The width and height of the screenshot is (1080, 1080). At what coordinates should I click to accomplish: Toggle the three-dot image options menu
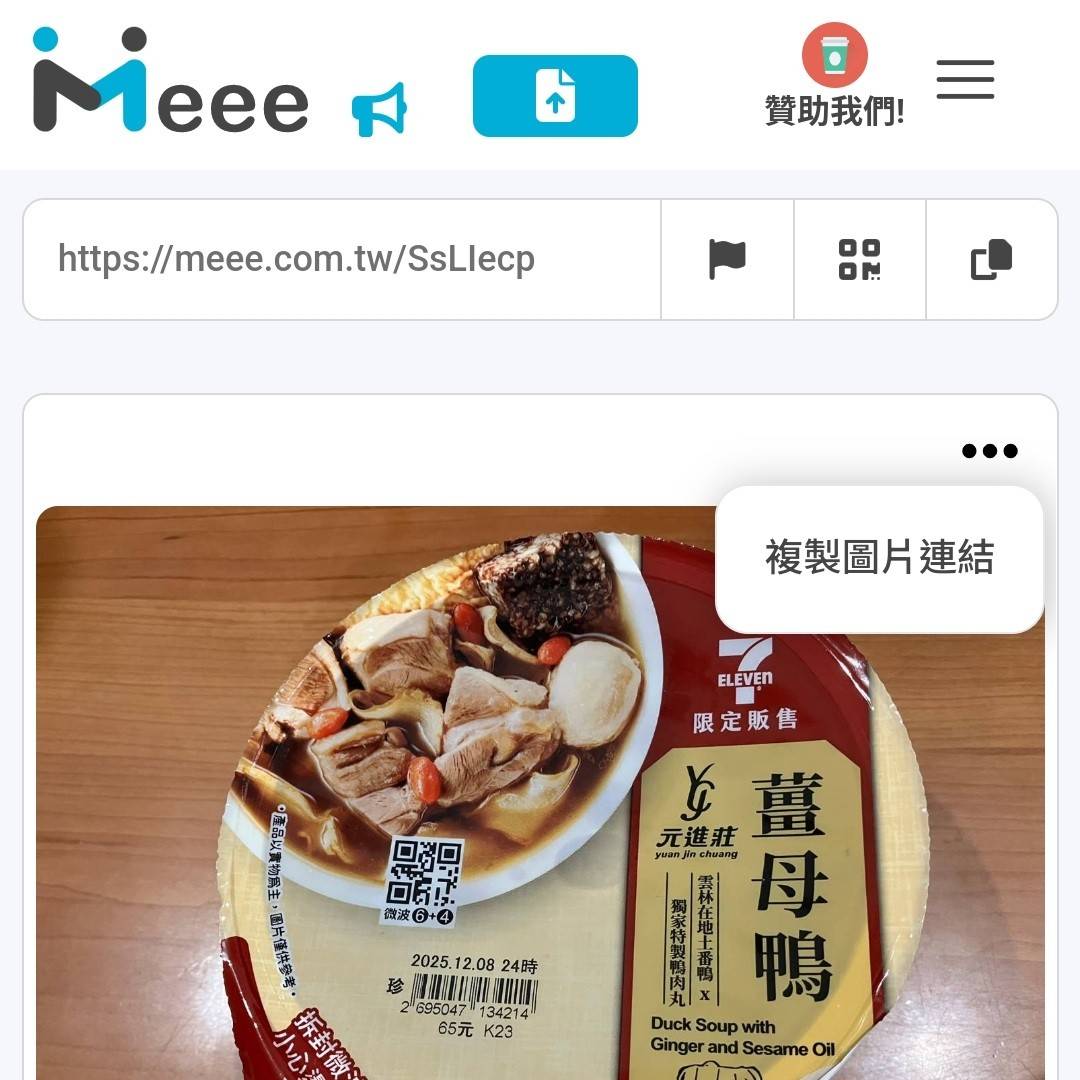[989, 451]
